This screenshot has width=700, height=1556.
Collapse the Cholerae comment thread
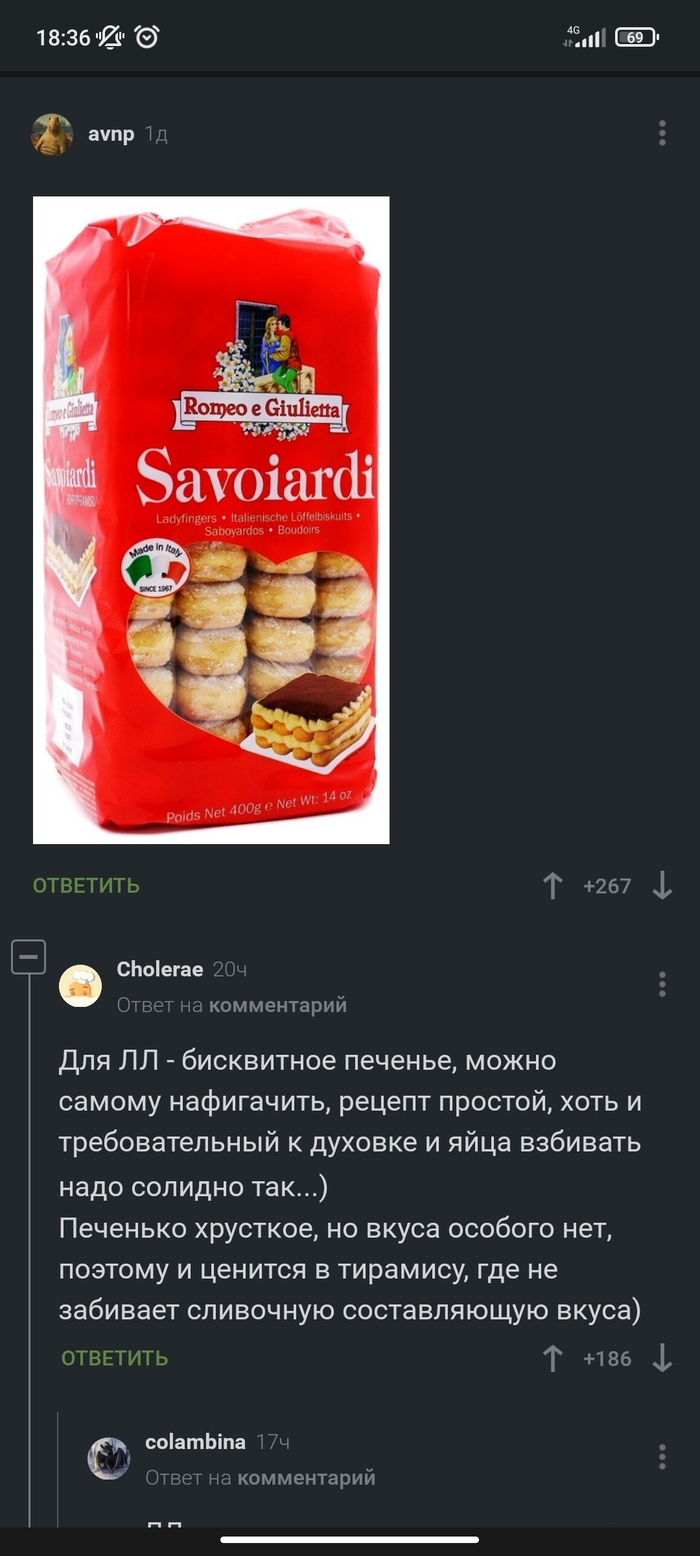[x=28, y=957]
